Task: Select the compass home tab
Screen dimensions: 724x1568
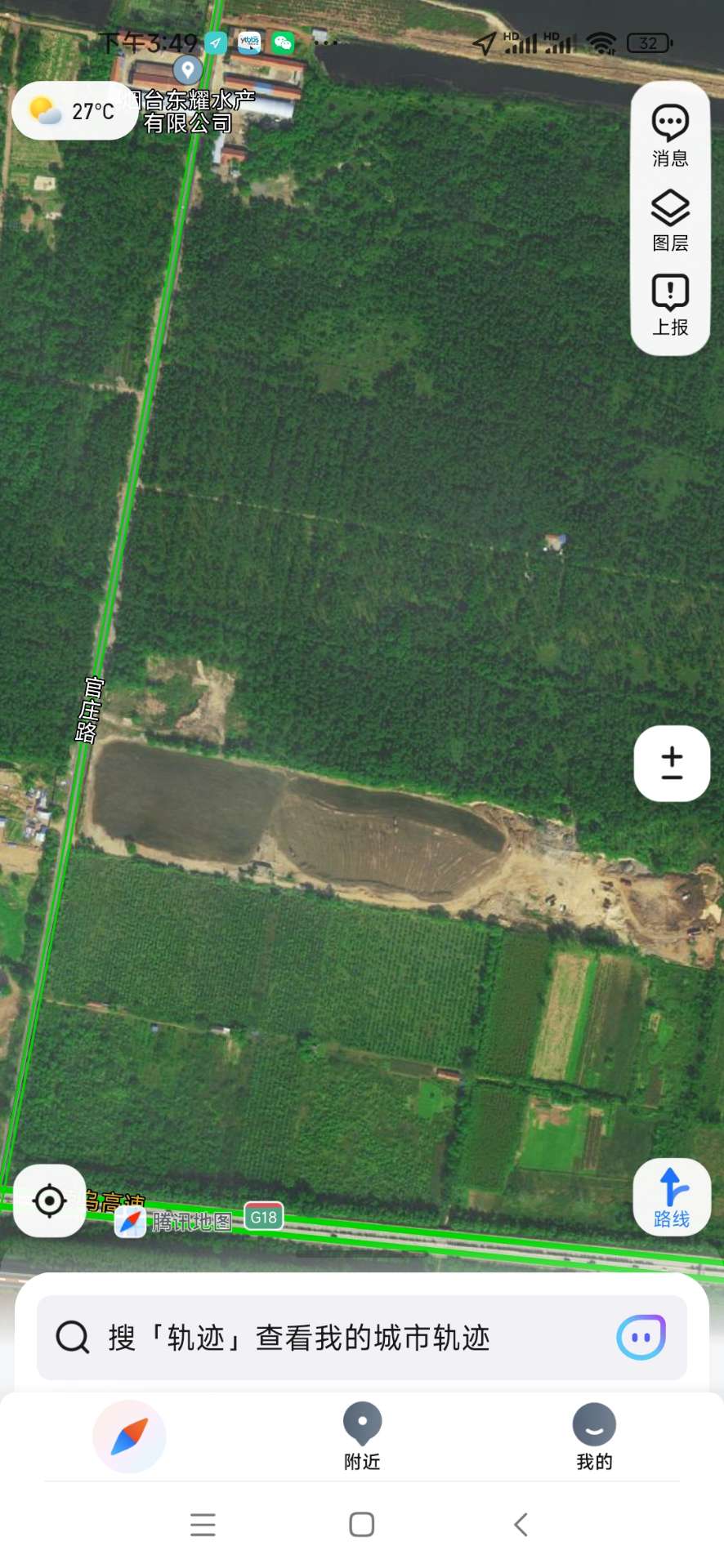Action: click(x=129, y=1437)
